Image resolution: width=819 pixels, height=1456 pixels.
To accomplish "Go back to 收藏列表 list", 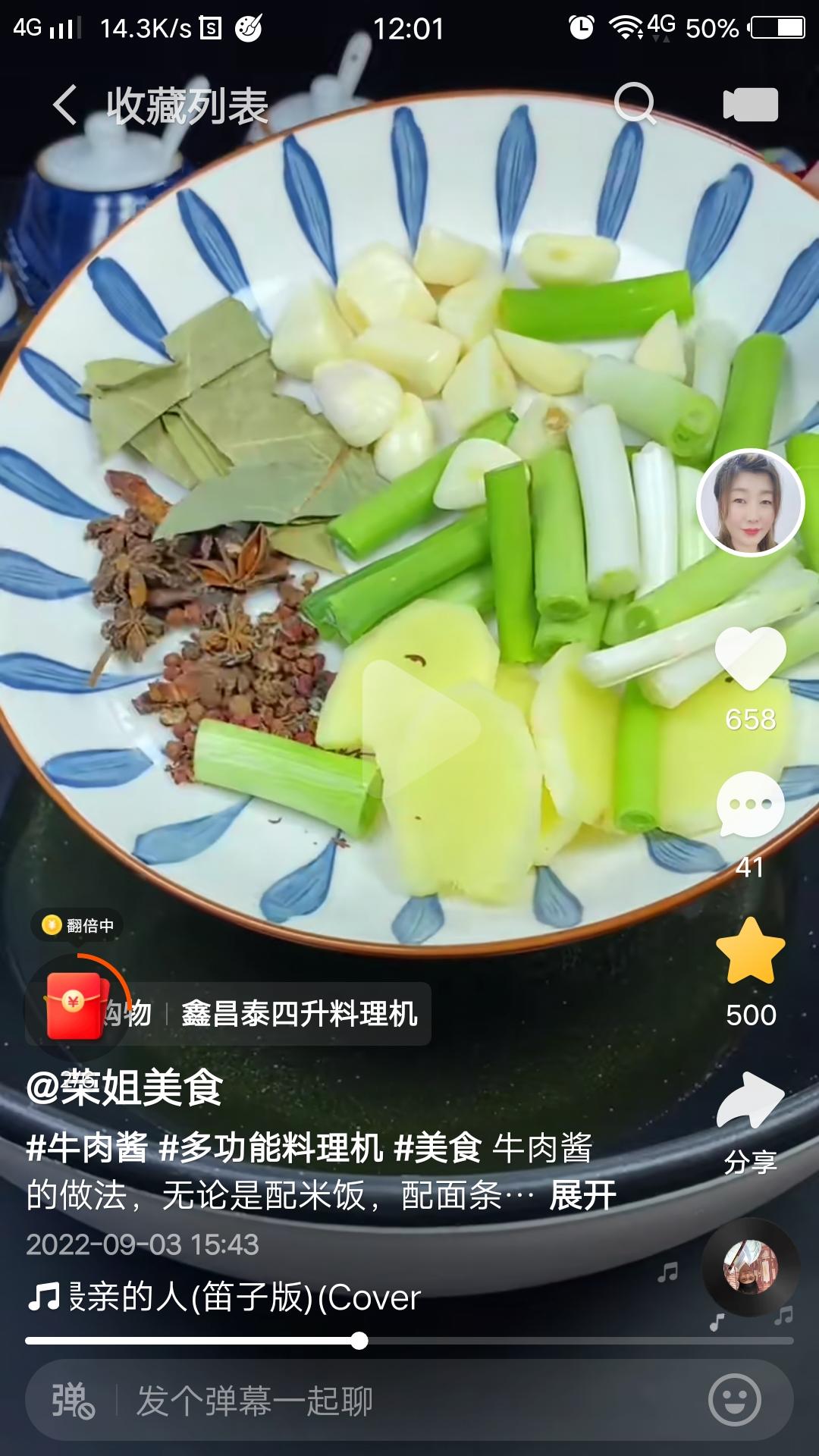I will 186,106.
